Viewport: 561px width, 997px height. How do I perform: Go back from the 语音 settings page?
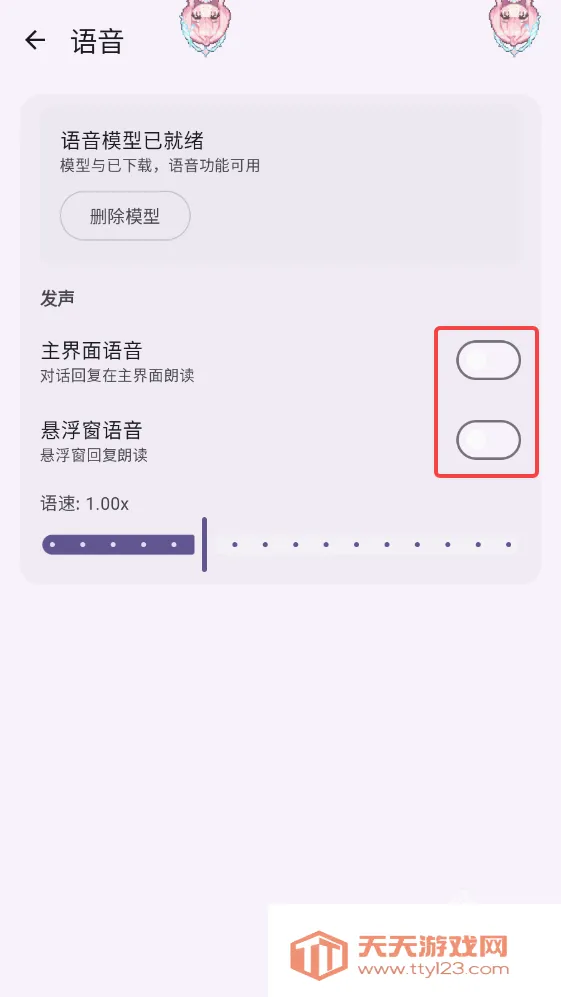pyautogui.click(x=35, y=41)
